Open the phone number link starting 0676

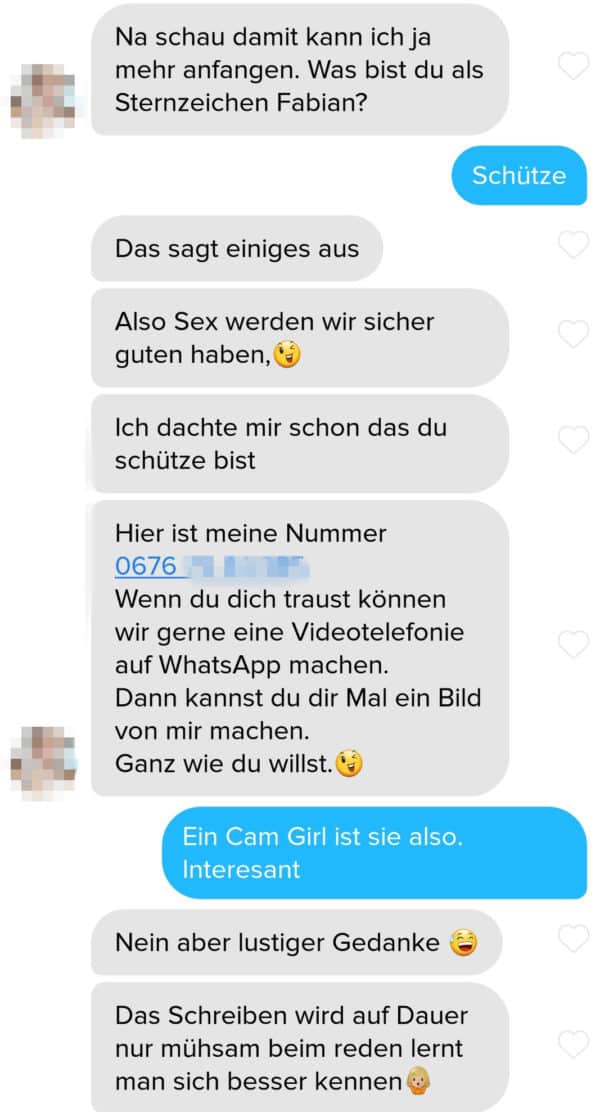(212, 567)
